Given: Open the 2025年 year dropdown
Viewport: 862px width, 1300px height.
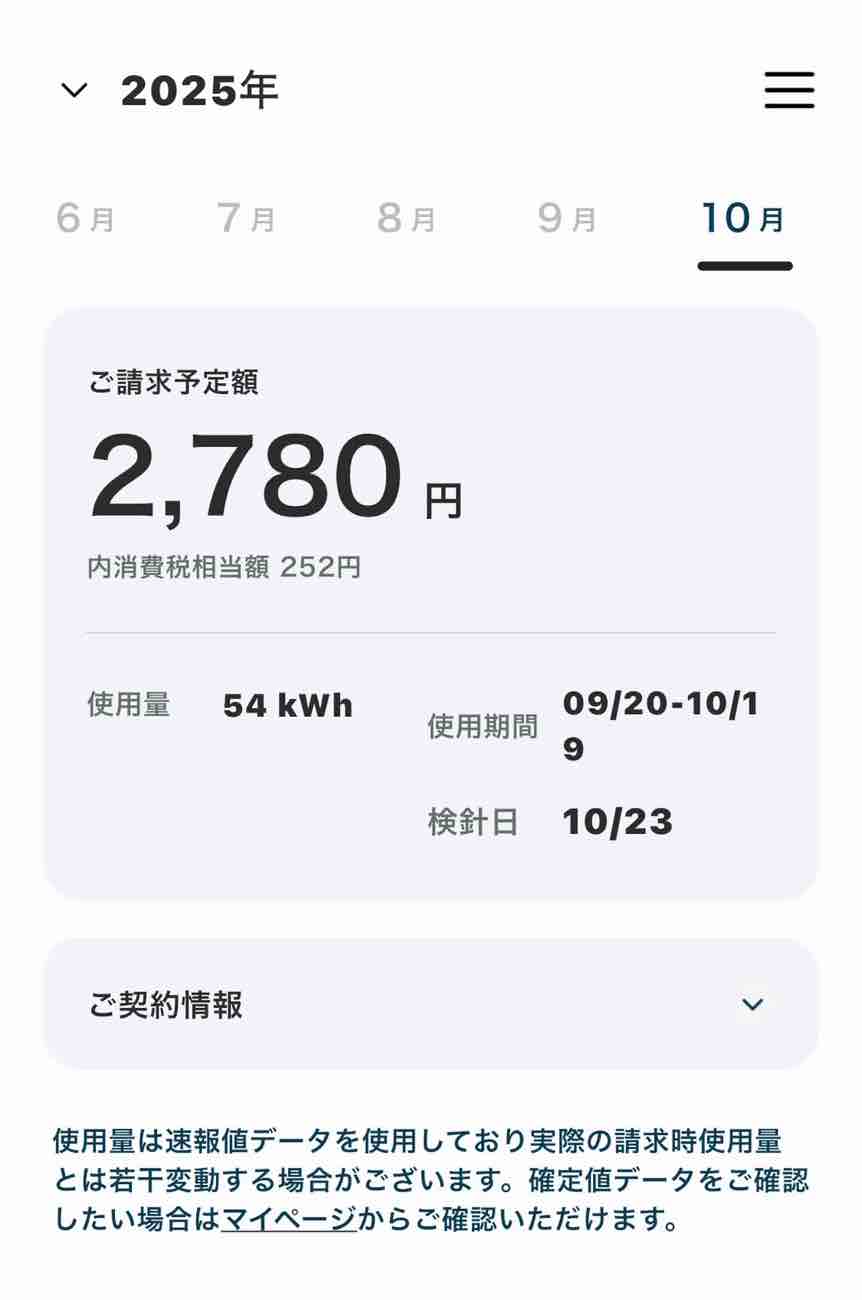Looking at the screenshot, I should [x=168, y=91].
